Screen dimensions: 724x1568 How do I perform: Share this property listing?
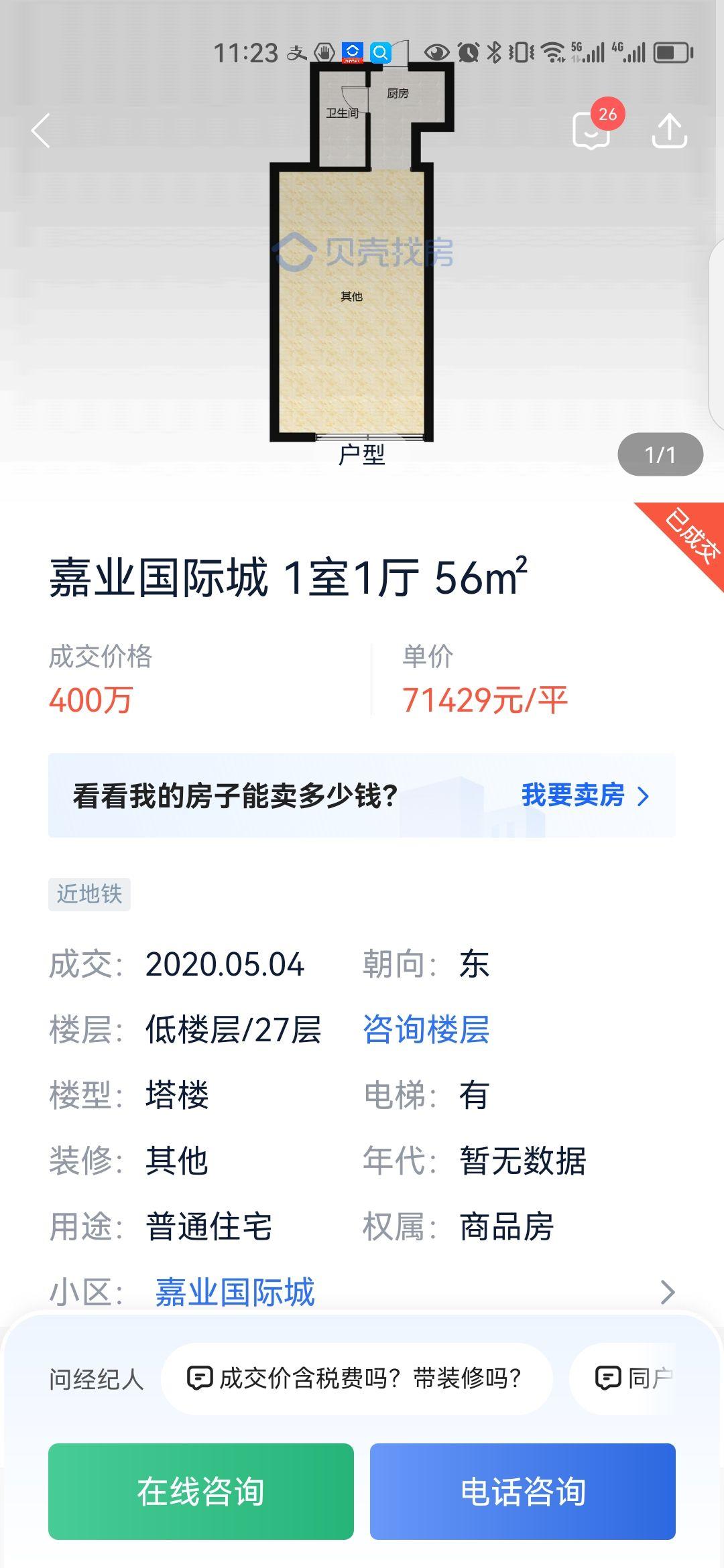coord(669,130)
